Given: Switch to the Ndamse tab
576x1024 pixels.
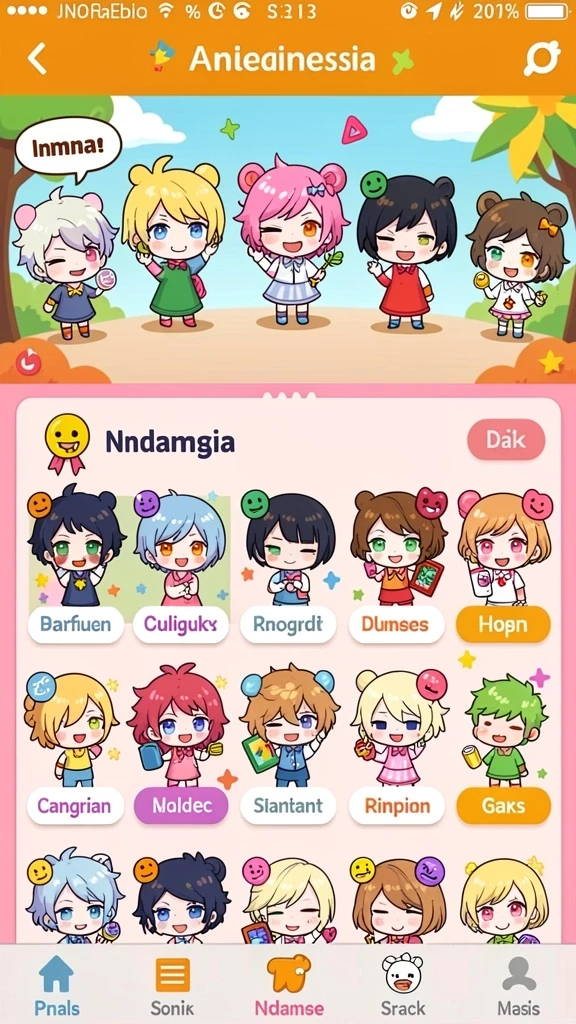Looking at the screenshot, I should click(288, 986).
